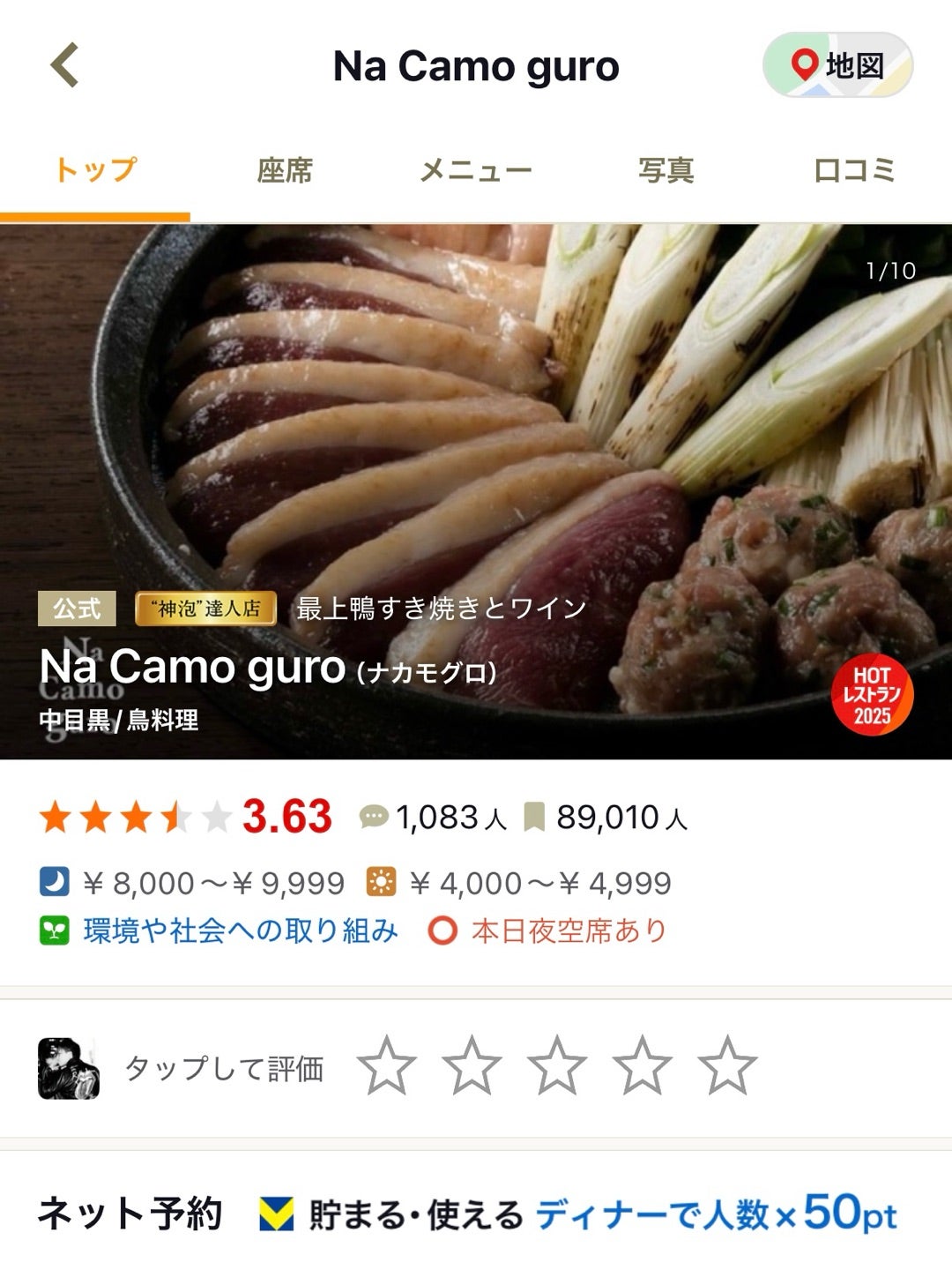Open the 地図 map button
Viewport: 952px width, 1270px height.
tap(837, 65)
